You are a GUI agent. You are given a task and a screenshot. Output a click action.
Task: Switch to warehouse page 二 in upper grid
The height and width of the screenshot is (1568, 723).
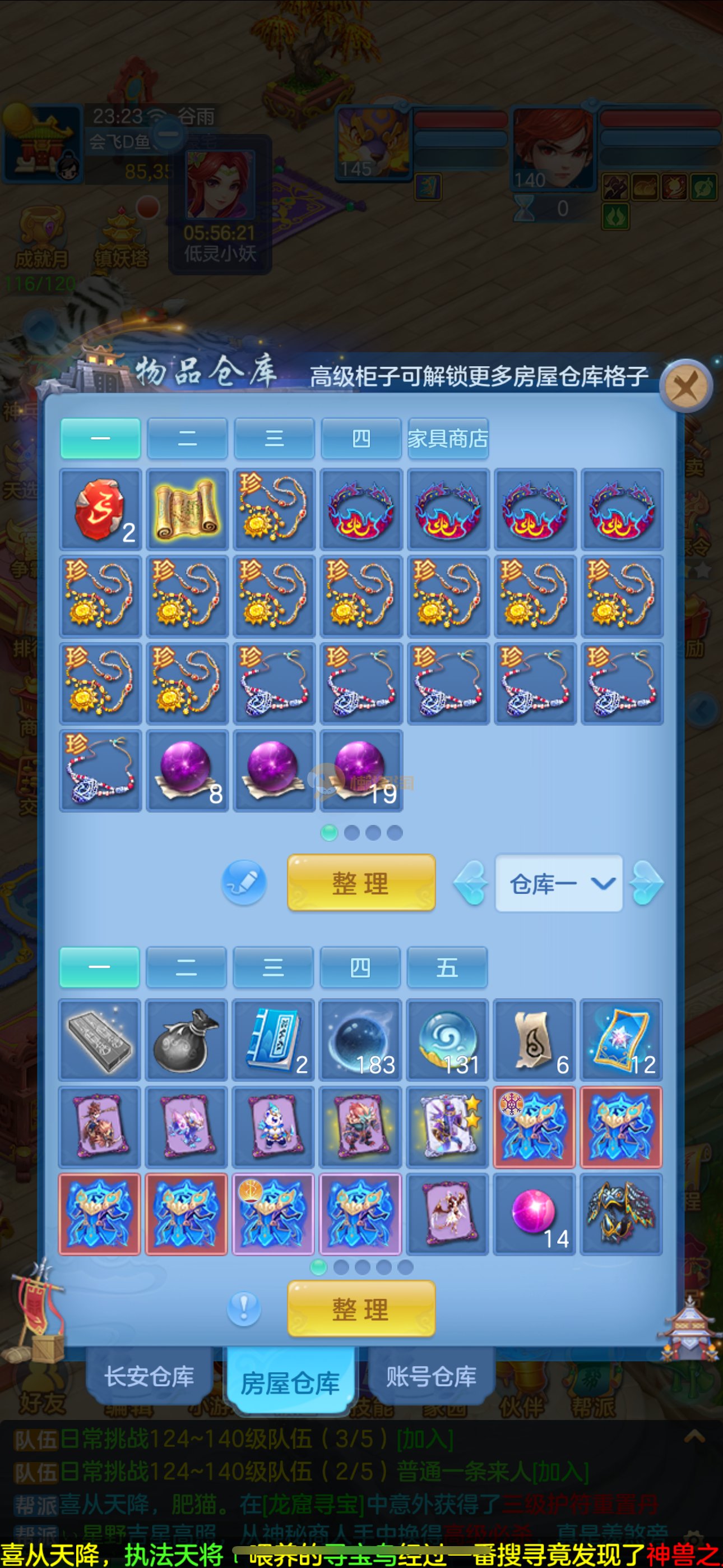click(x=187, y=438)
